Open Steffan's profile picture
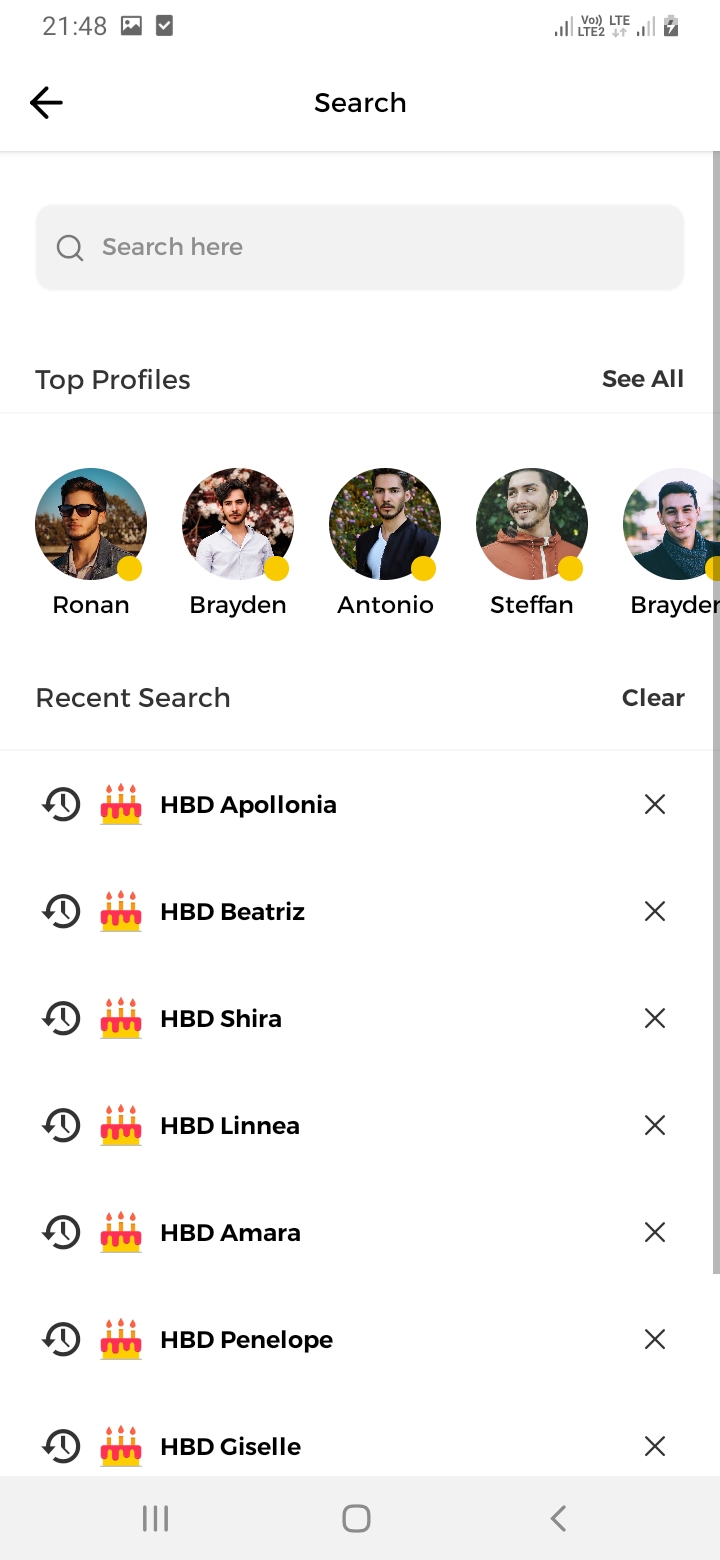This screenshot has width=720, height=1560. [x=532, y=524]
